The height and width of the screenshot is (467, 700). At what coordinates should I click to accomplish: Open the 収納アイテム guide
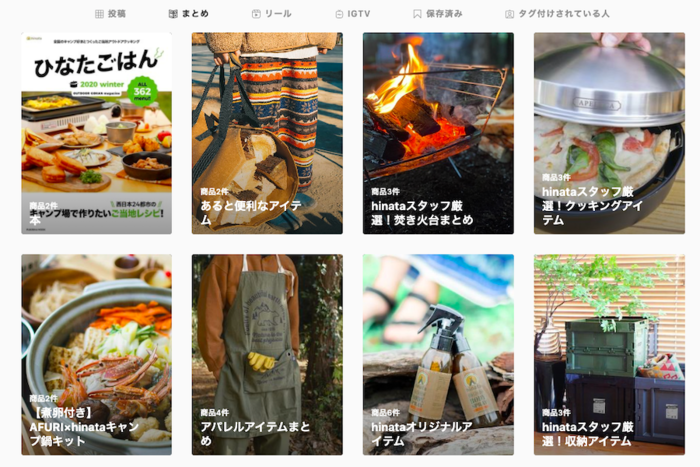[609, 354]
